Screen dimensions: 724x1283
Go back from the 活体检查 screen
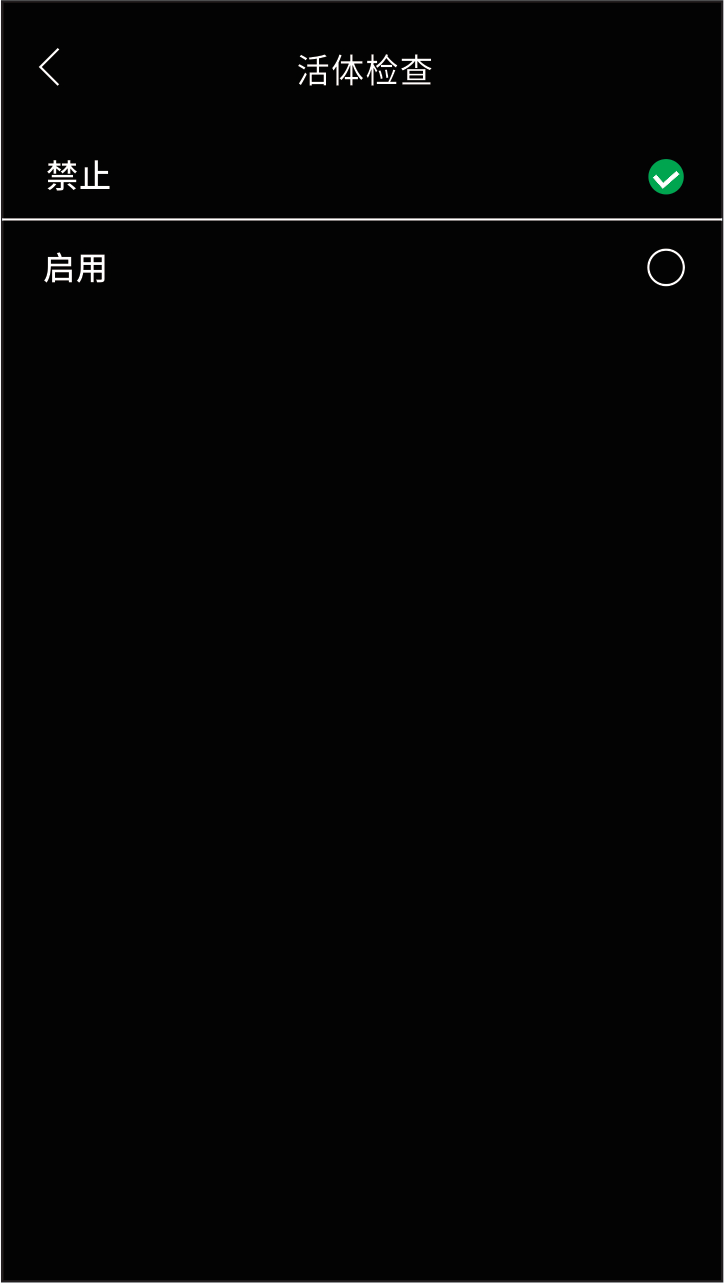(x=49, y=68)
